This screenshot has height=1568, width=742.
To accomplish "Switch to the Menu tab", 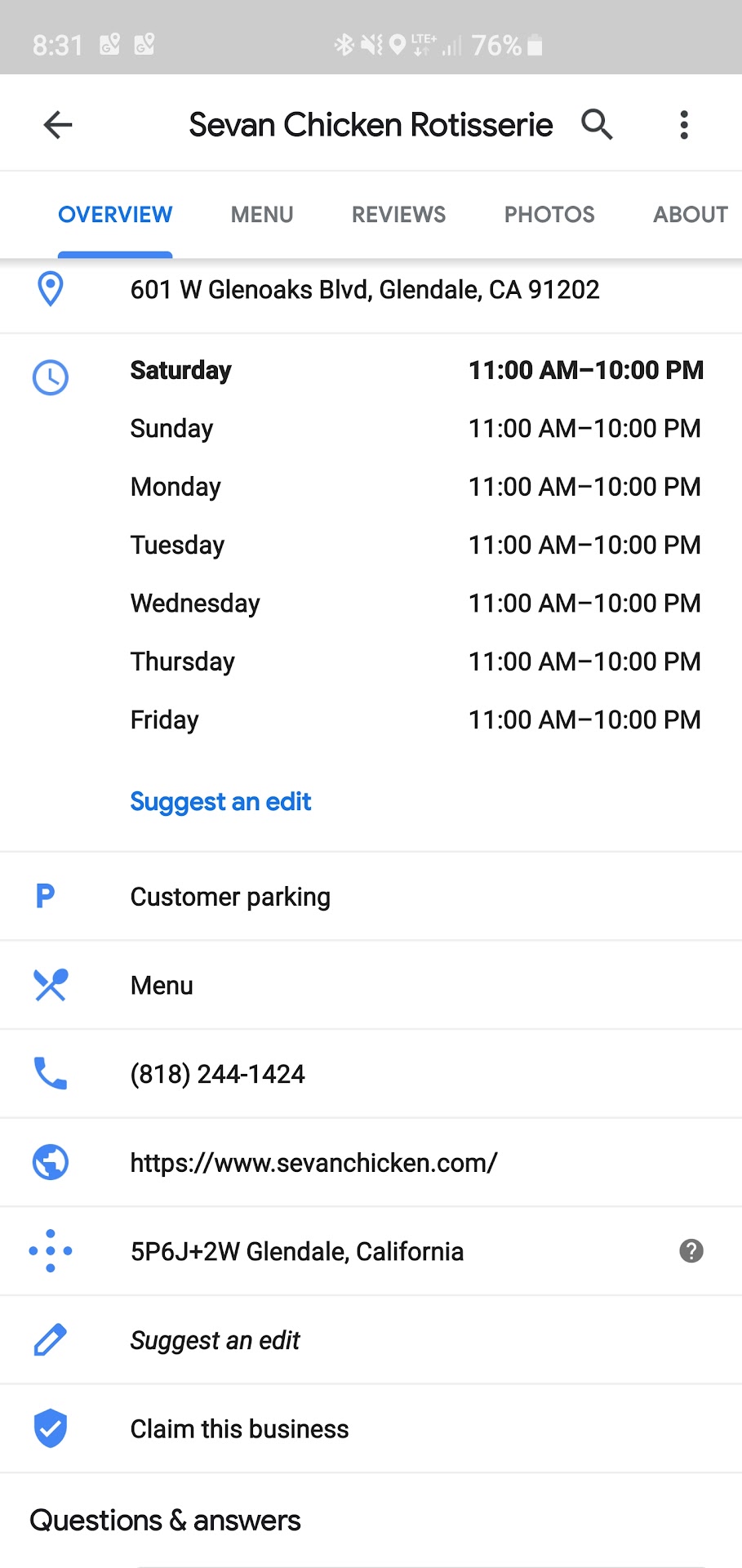I will 262,214.
